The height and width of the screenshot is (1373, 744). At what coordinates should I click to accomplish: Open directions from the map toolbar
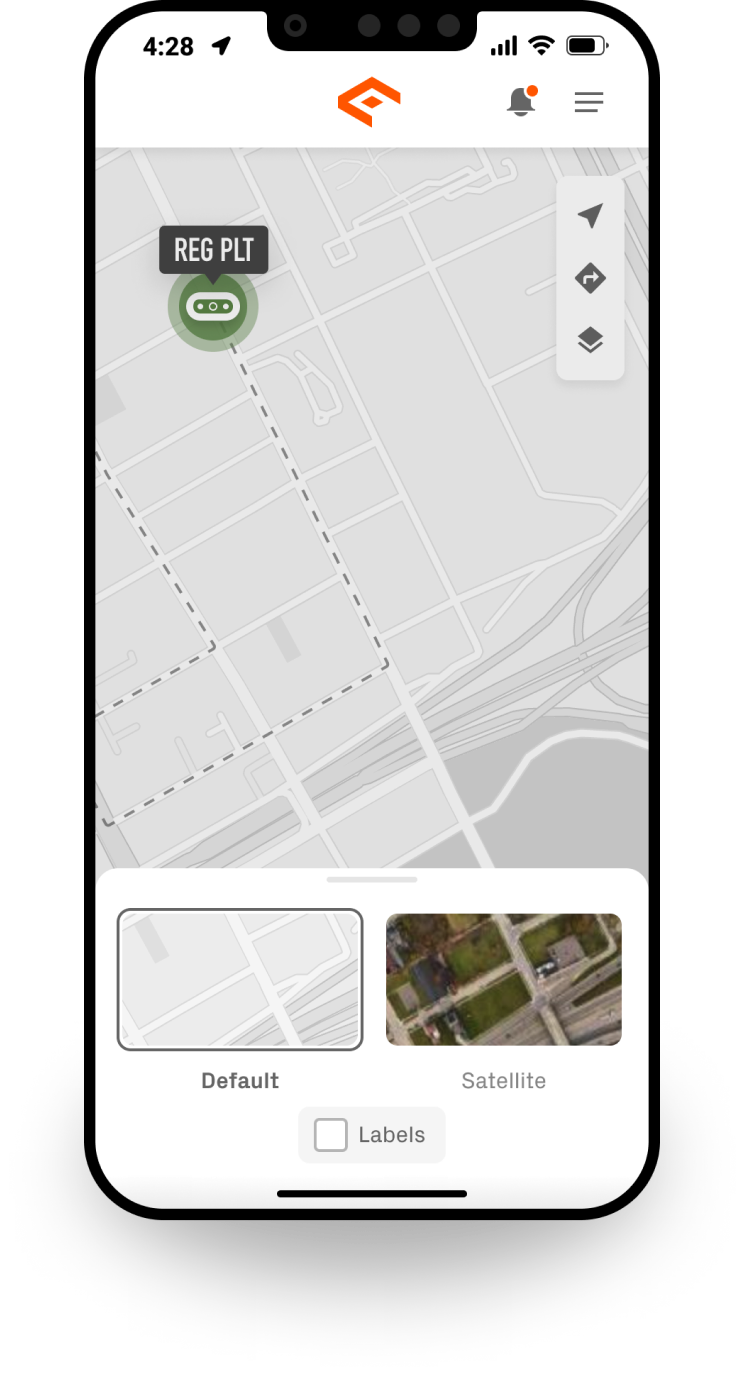(590, 278)
